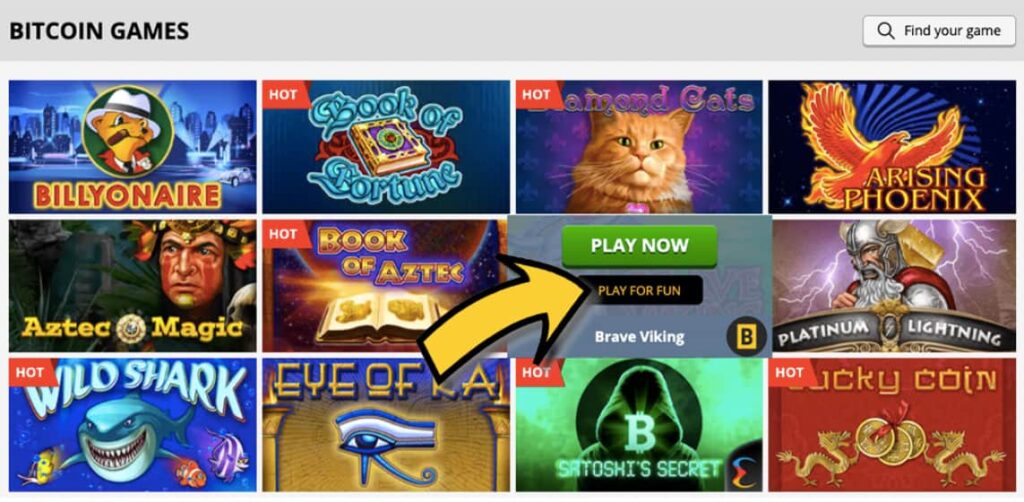Select the Wild Shark game tile
The height and width of the screenshot is (502, 1024).
(133, 425)
